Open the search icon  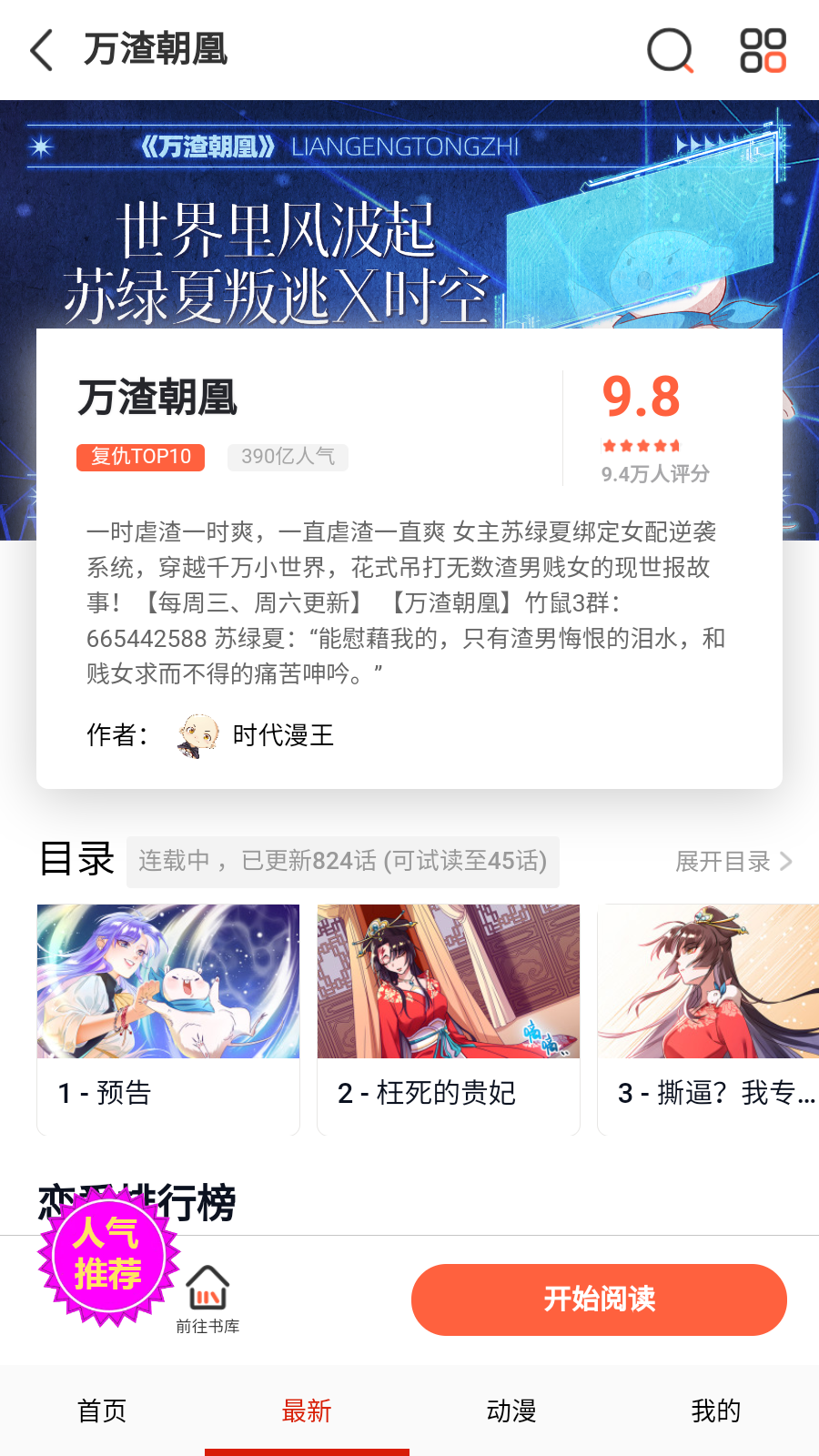point(671,50)
